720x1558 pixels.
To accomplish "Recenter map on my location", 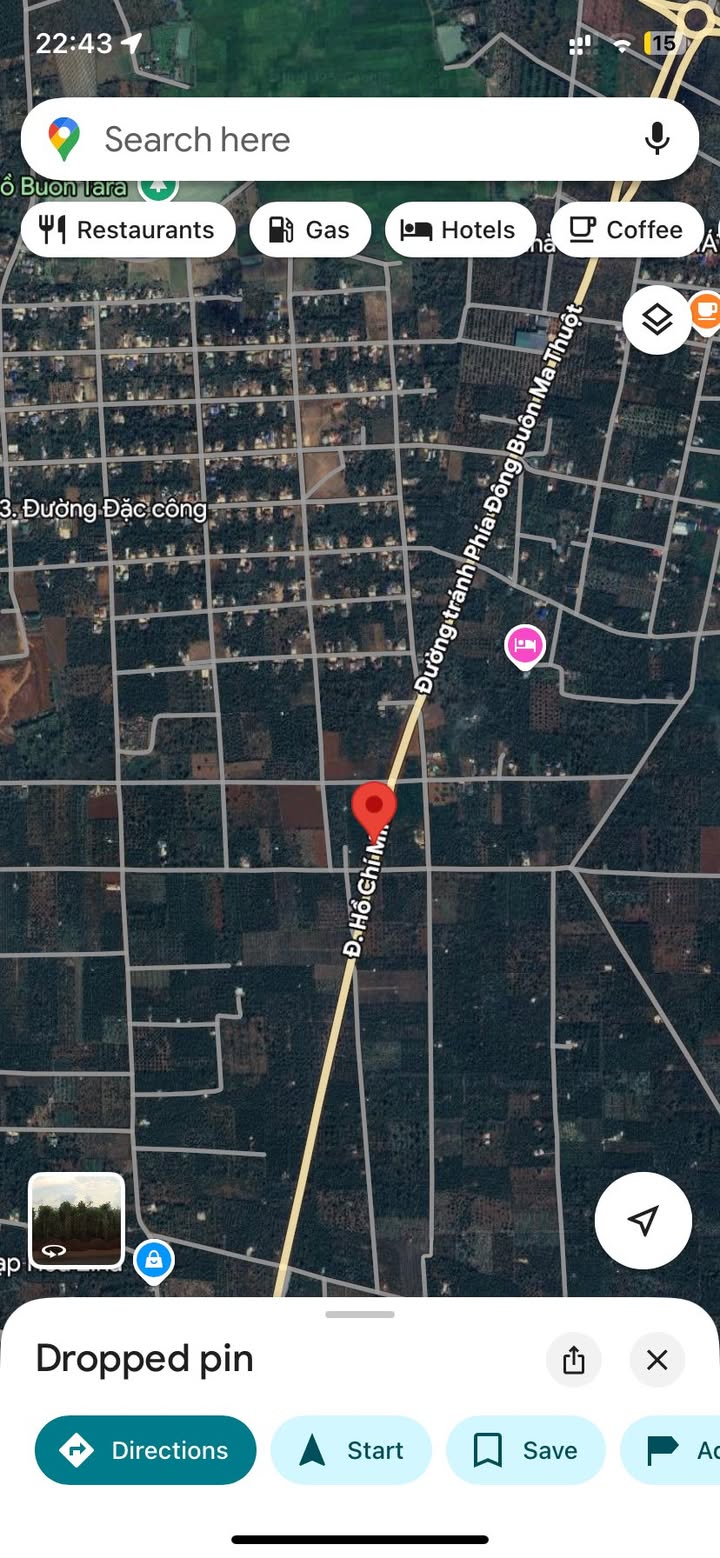I will point(643,1220).
